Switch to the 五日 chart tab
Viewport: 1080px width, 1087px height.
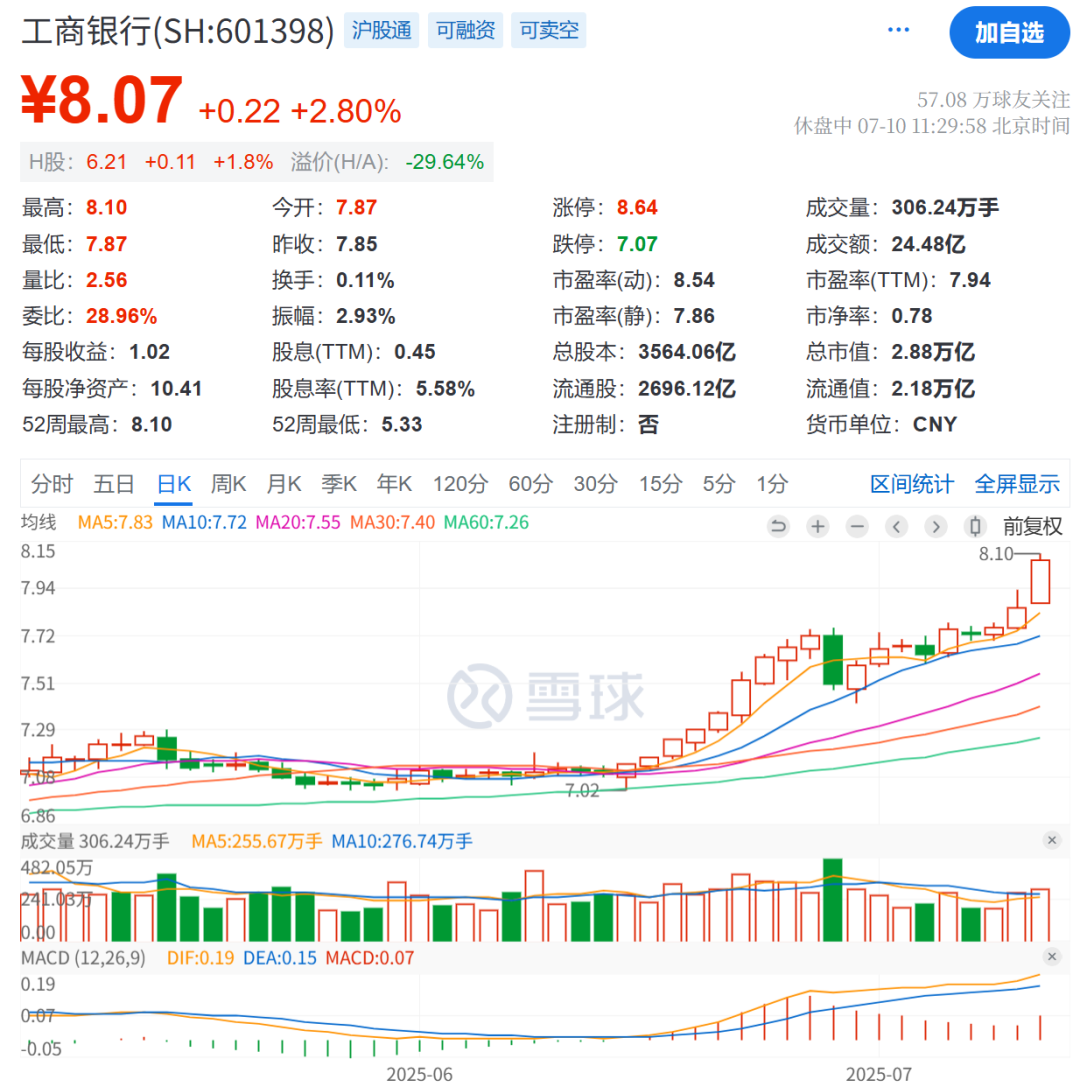113,485
